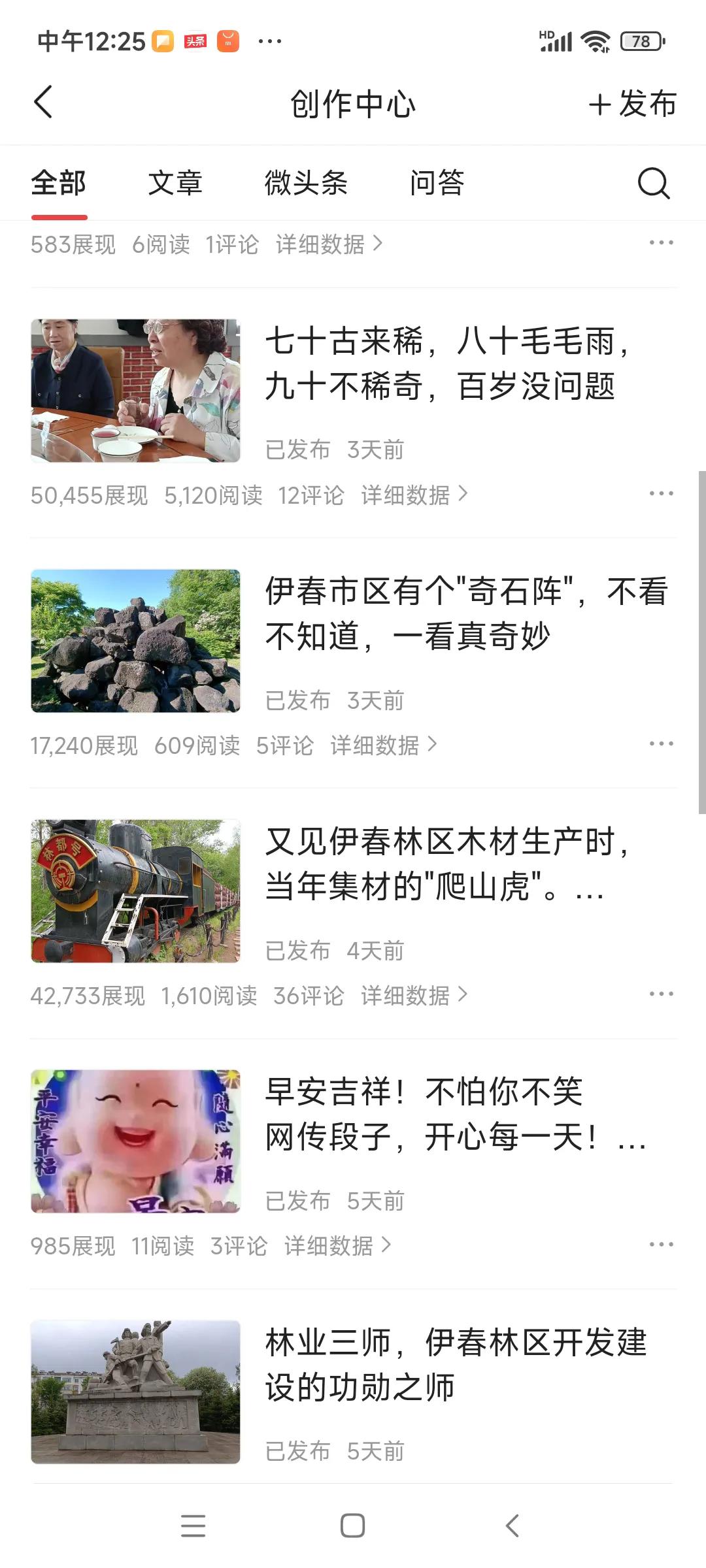706x1568 pixels.
Task: Open the shopping notification icon in status bar
Action: 229,41
